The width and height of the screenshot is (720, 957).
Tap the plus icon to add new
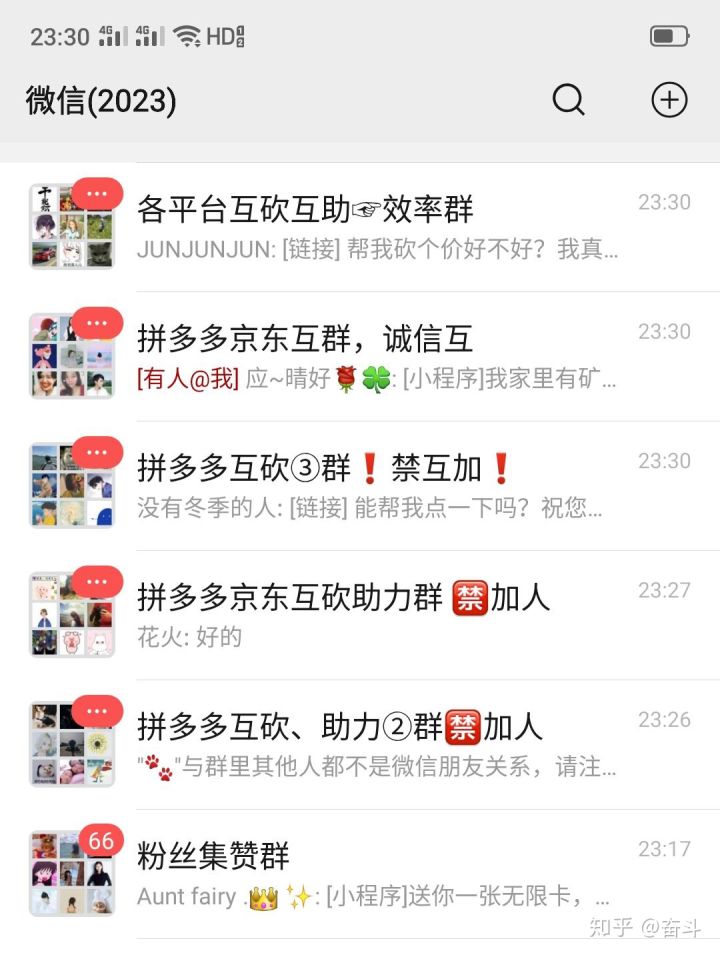[x=669, y=99]
